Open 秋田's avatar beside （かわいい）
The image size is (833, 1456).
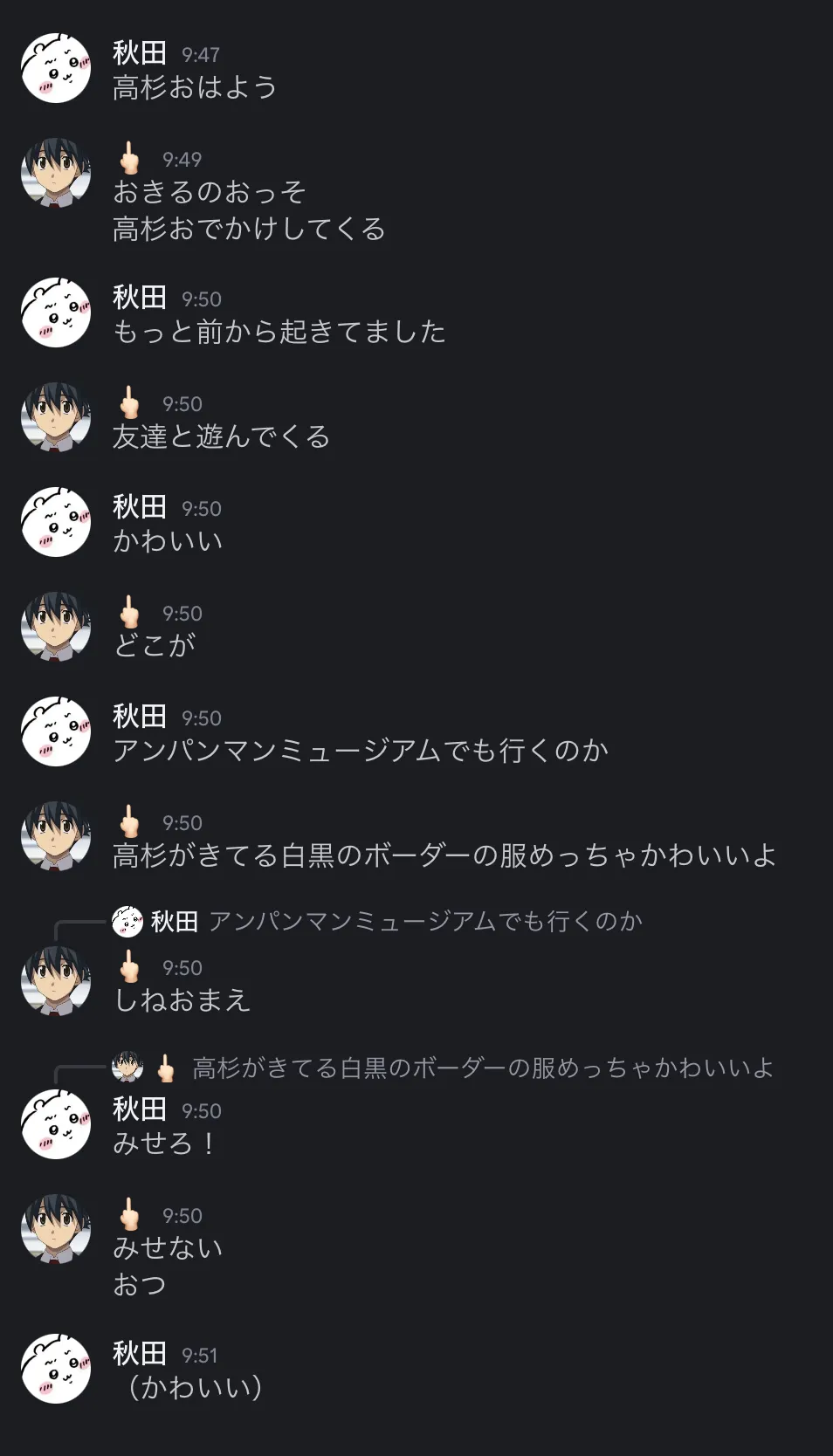pyautogui.click(x=56, y=1369)
